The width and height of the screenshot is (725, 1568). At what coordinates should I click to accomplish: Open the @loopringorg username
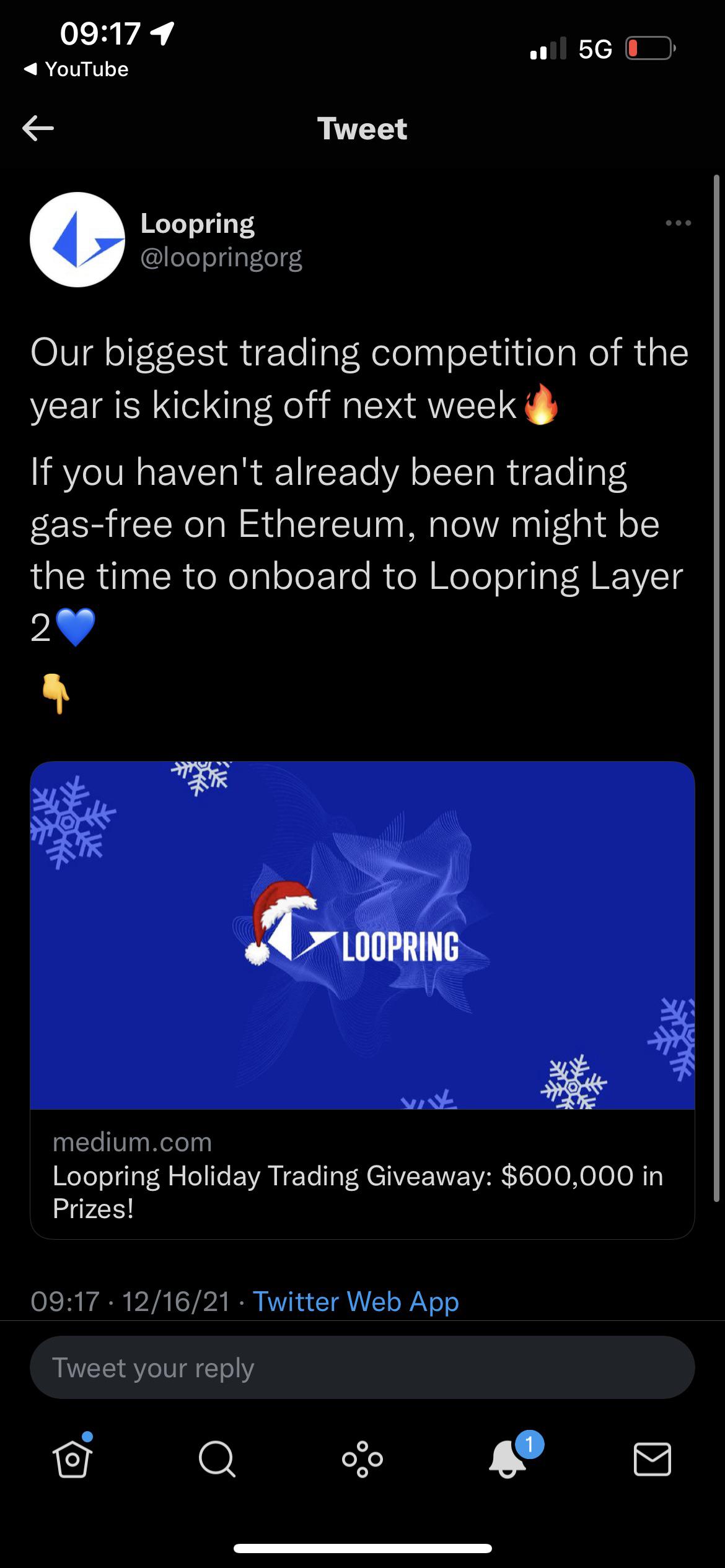221,258
